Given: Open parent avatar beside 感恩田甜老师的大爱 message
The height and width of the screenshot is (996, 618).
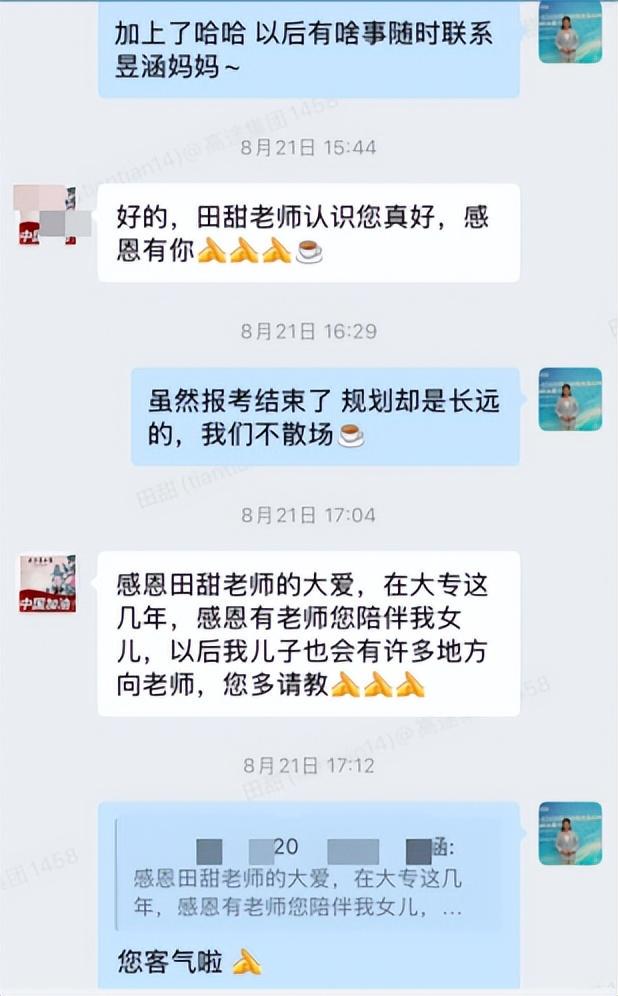Looking at the screenshot, I should (x=48, y=584).
